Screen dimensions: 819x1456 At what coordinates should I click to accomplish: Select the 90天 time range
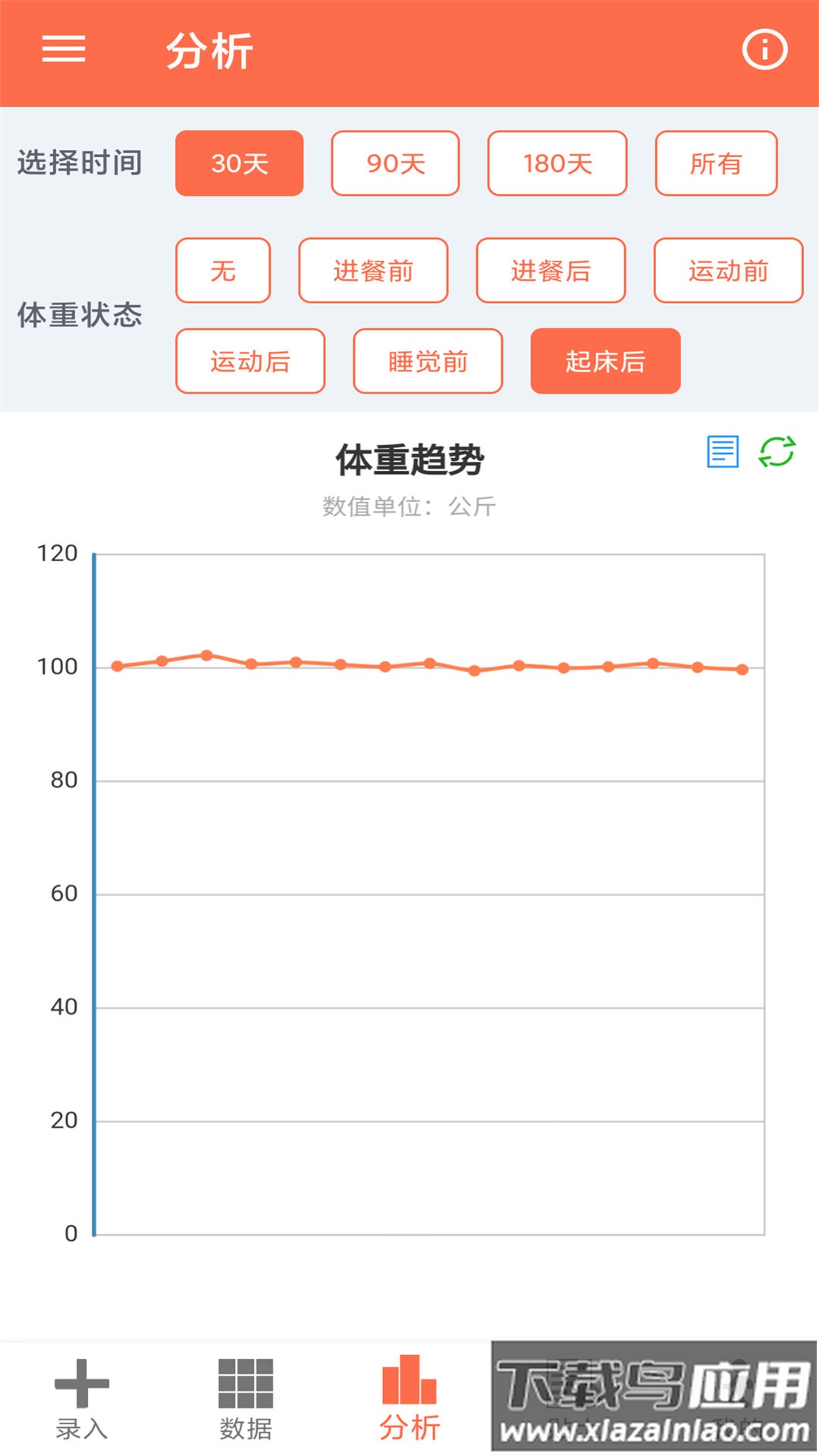point(394,164)
